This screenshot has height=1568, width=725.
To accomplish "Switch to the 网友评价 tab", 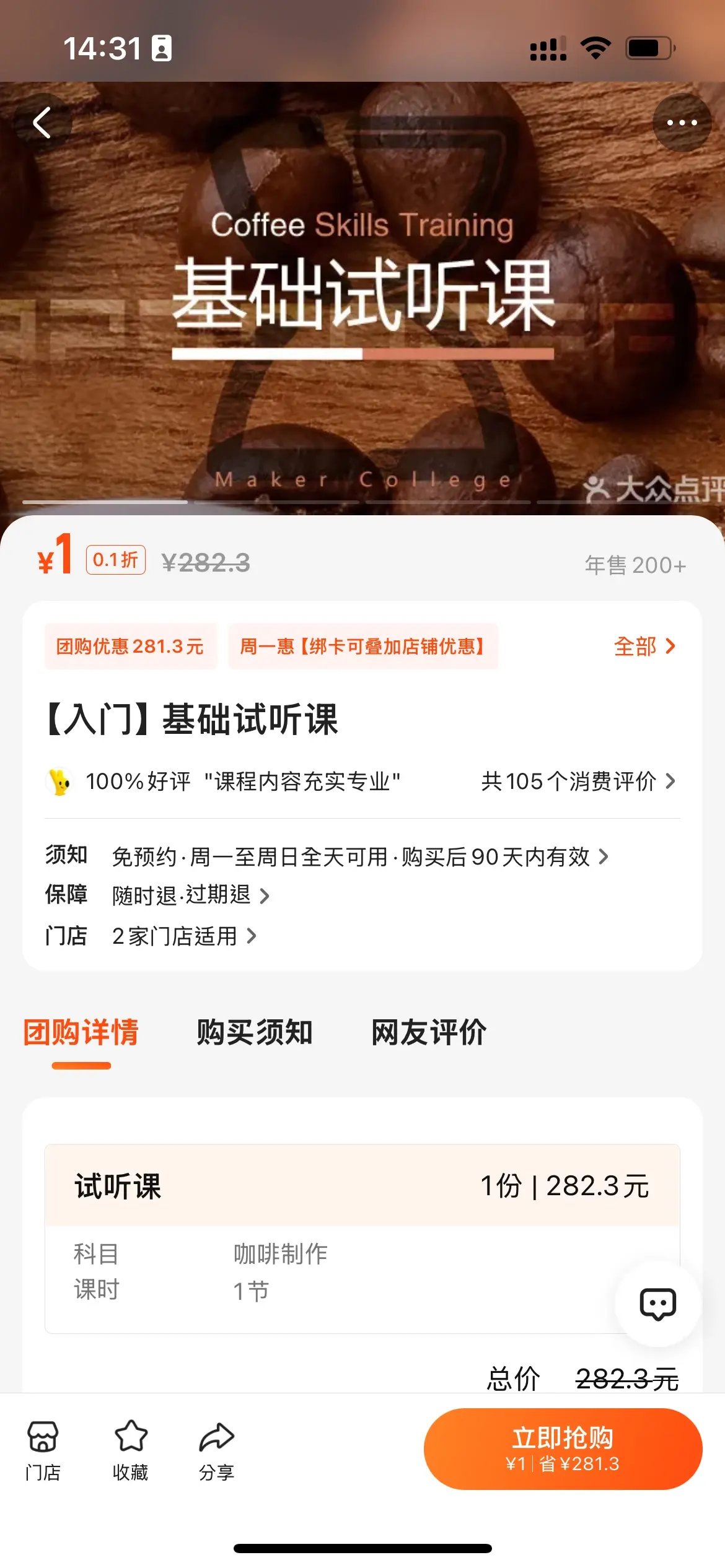I will pyautogui.click(x=428, y=1033).
